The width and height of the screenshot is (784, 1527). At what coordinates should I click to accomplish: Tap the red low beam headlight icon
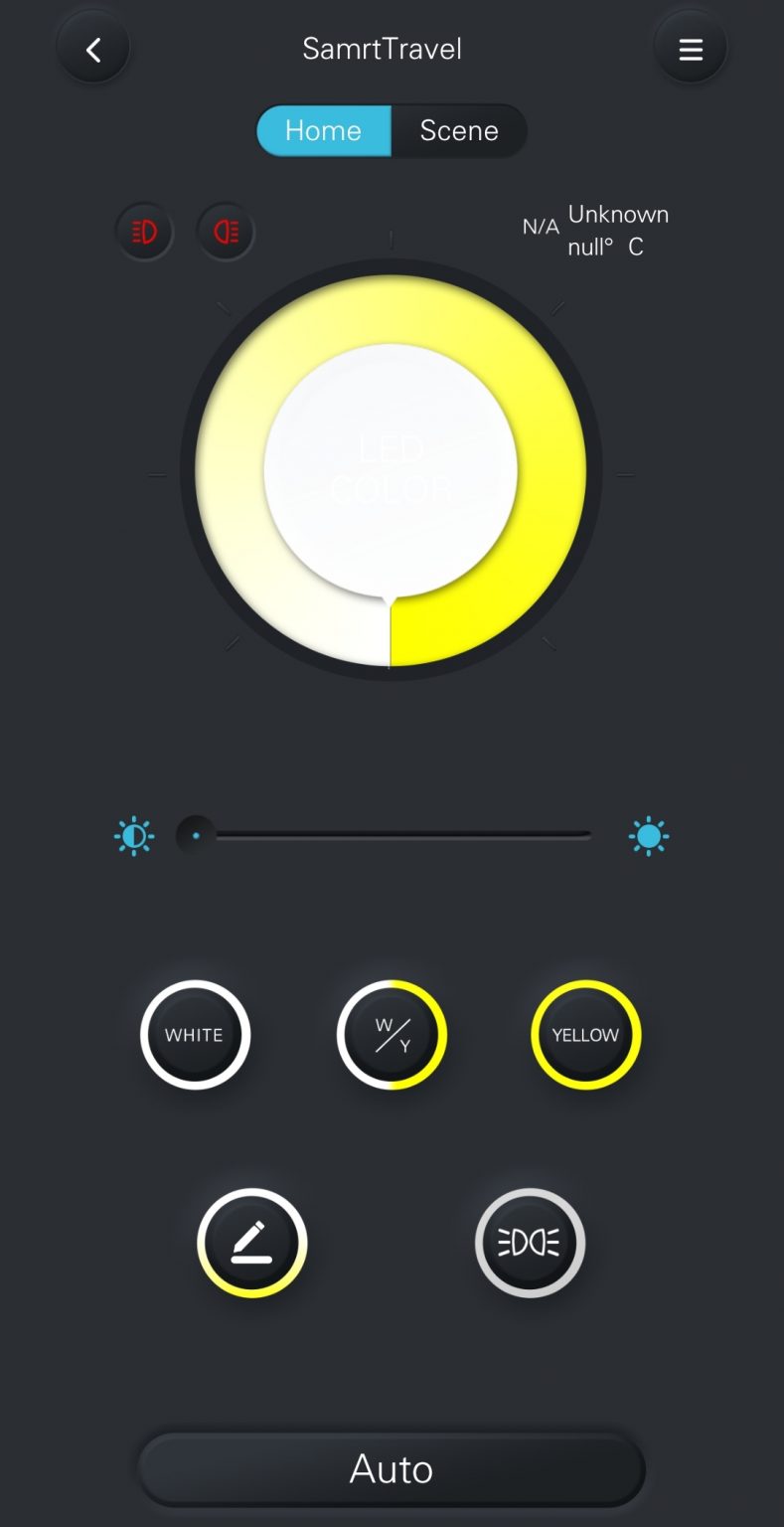(227, 233)
